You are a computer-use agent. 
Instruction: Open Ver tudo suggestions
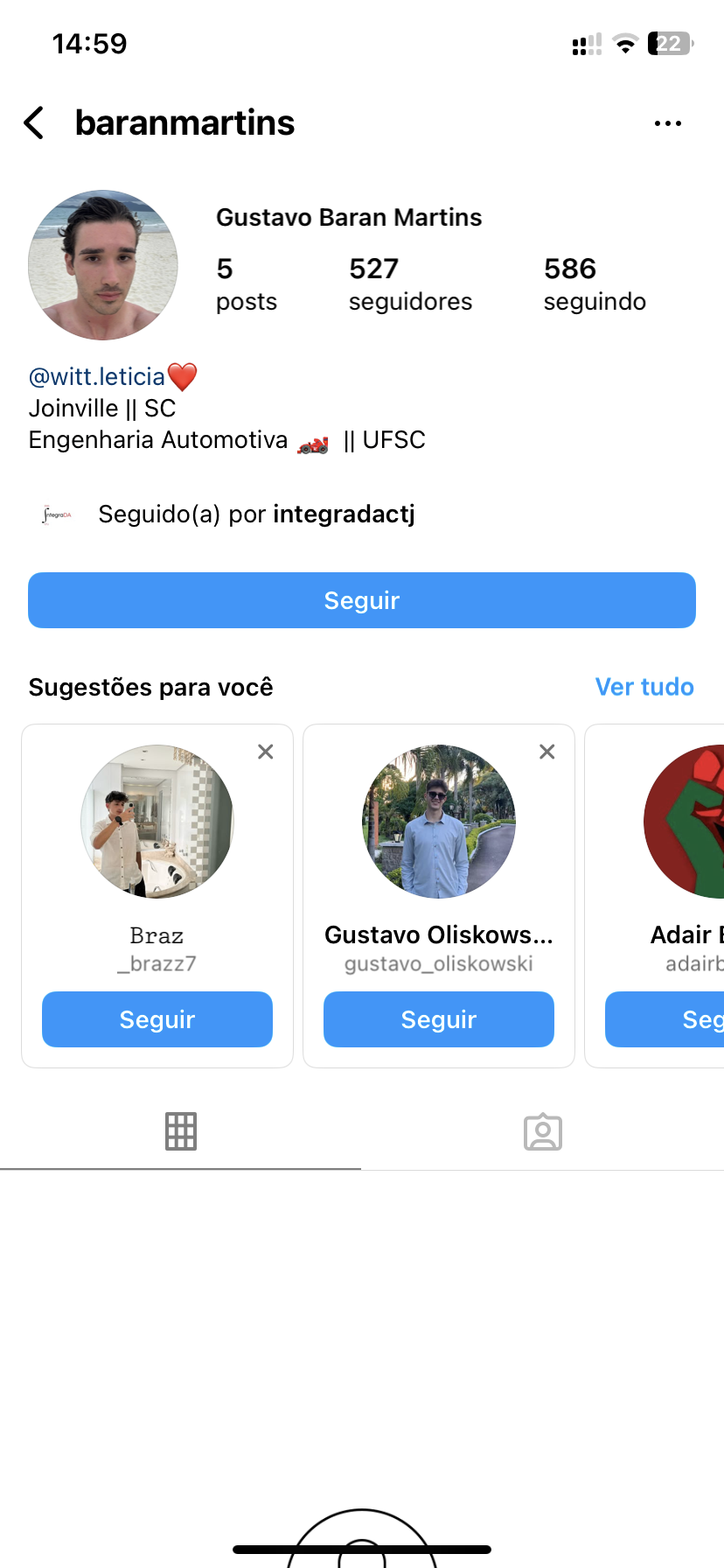[644, 687]
